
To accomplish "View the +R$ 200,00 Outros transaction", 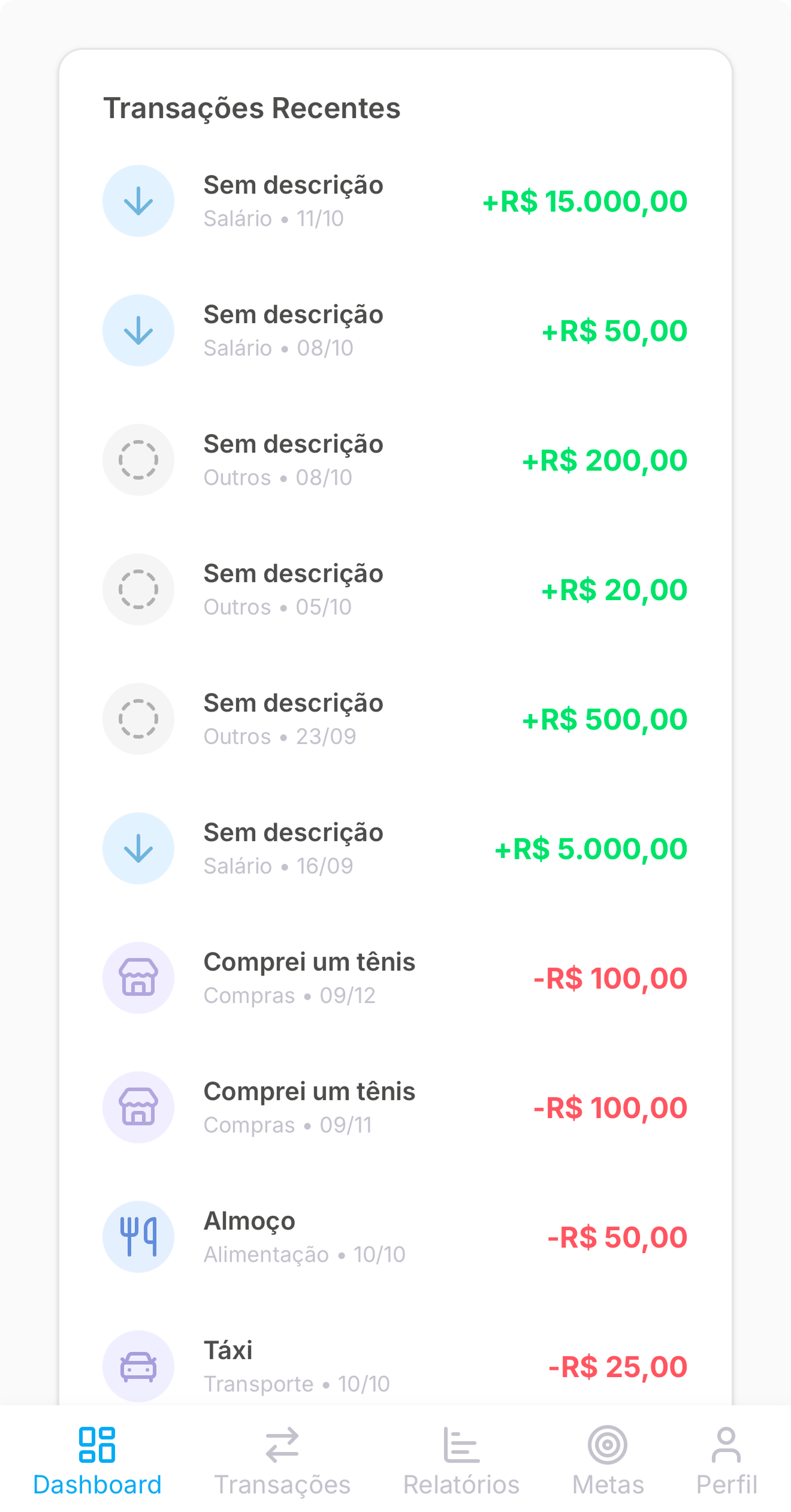I will pos(394,460).
